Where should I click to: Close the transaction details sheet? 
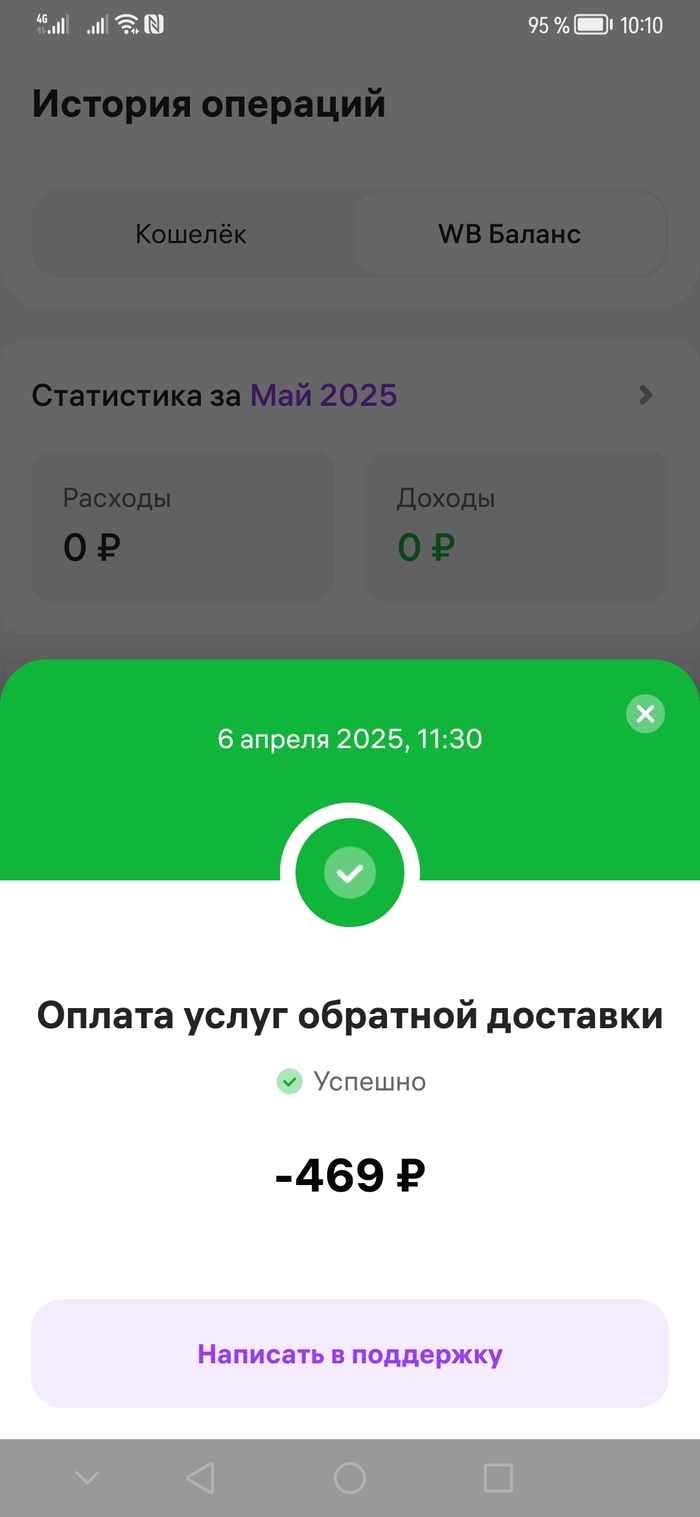tap(645, 714)
